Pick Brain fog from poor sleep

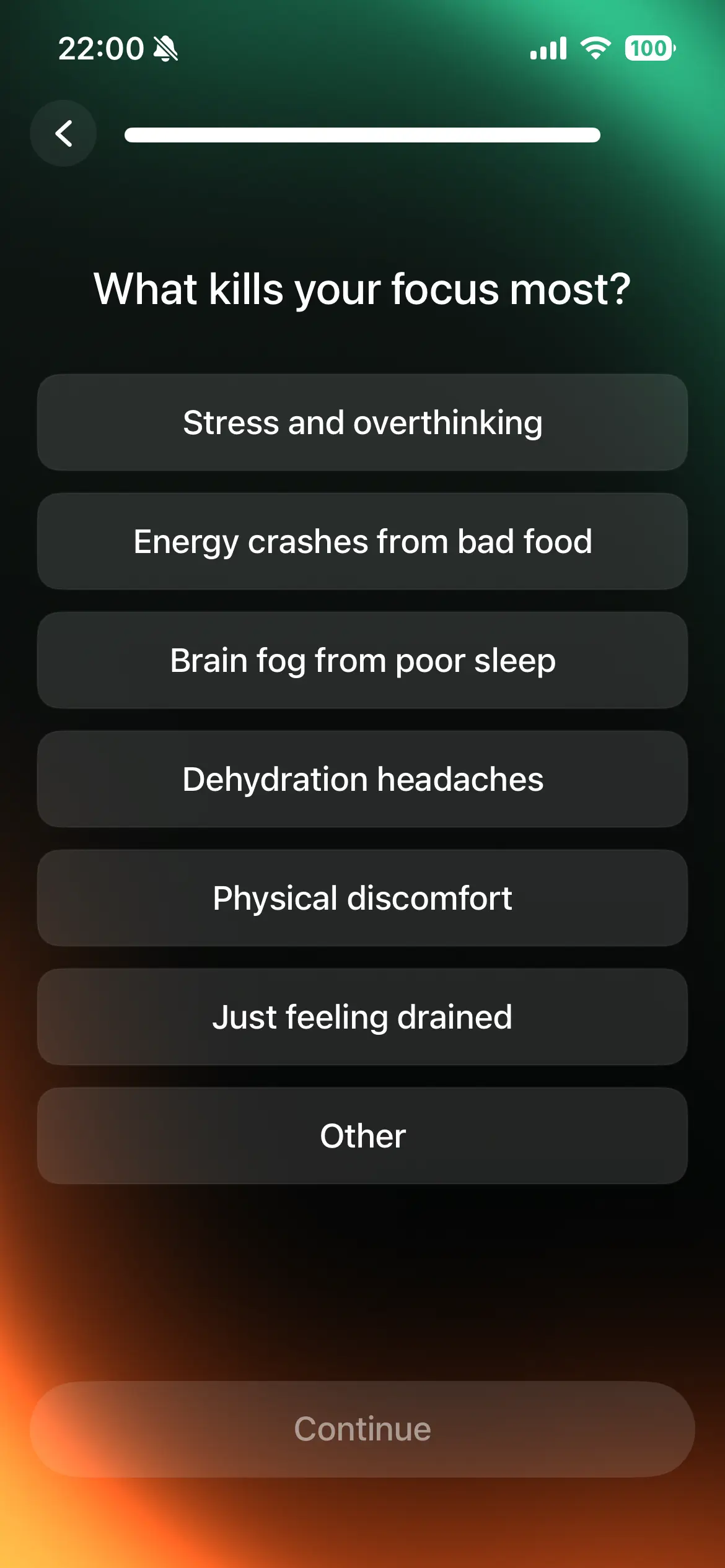(362, 660)
